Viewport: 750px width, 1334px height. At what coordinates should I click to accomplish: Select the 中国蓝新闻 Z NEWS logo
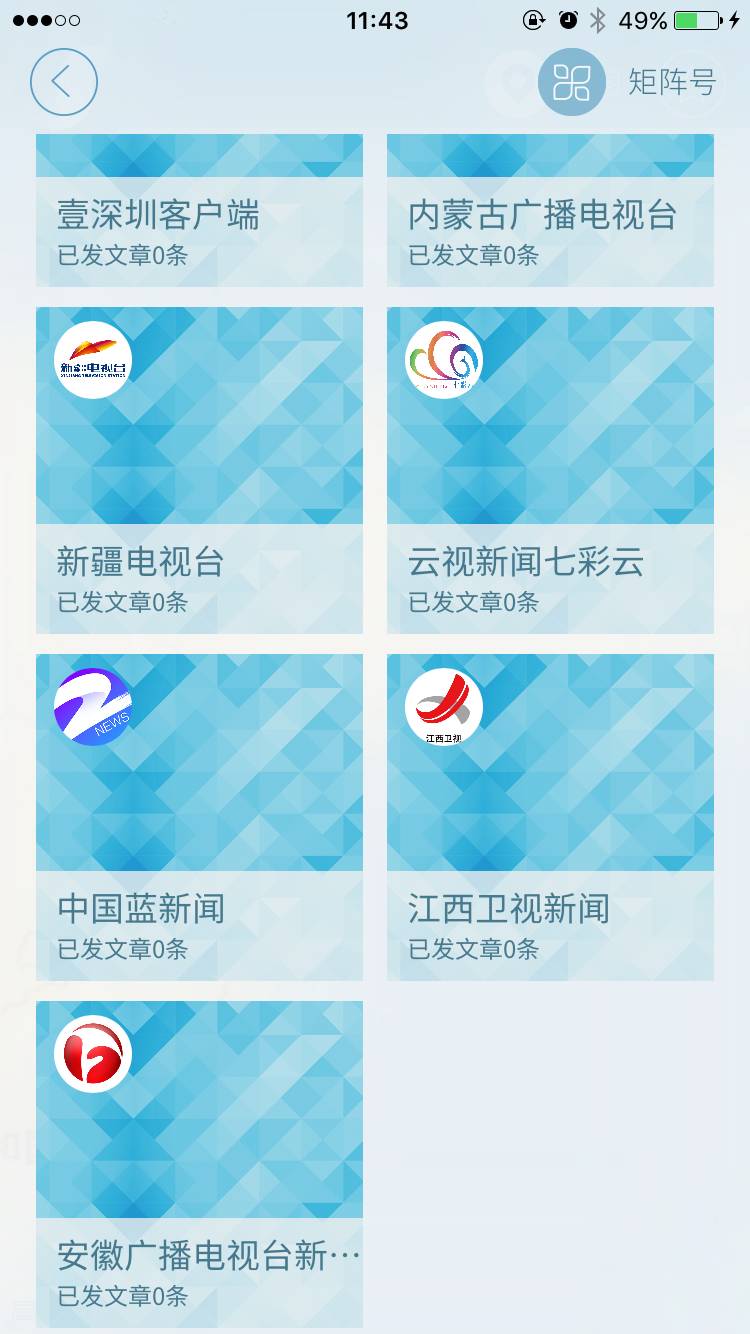click(x=93, y=705)
